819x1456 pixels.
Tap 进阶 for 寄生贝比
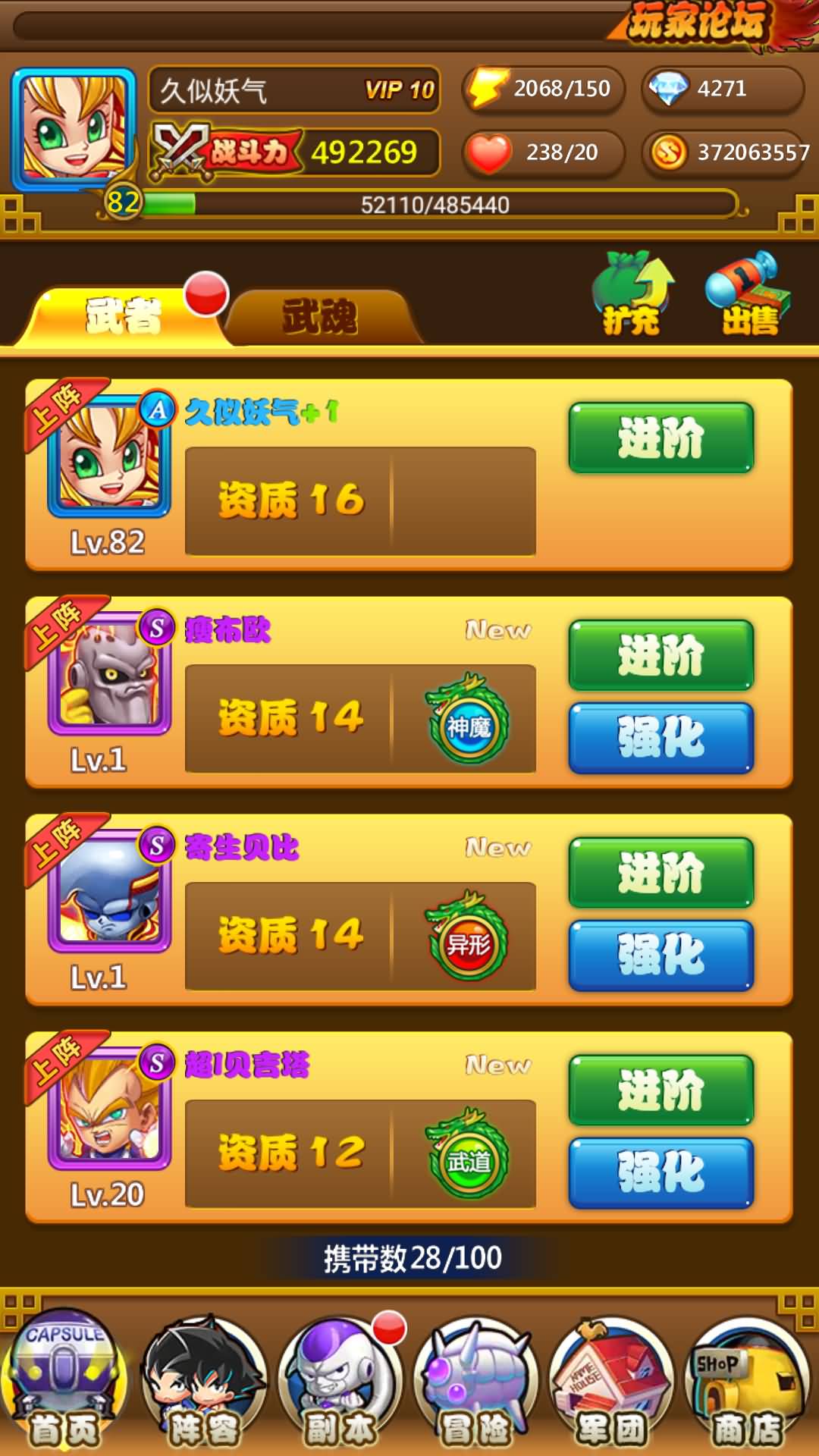(661, 873)
